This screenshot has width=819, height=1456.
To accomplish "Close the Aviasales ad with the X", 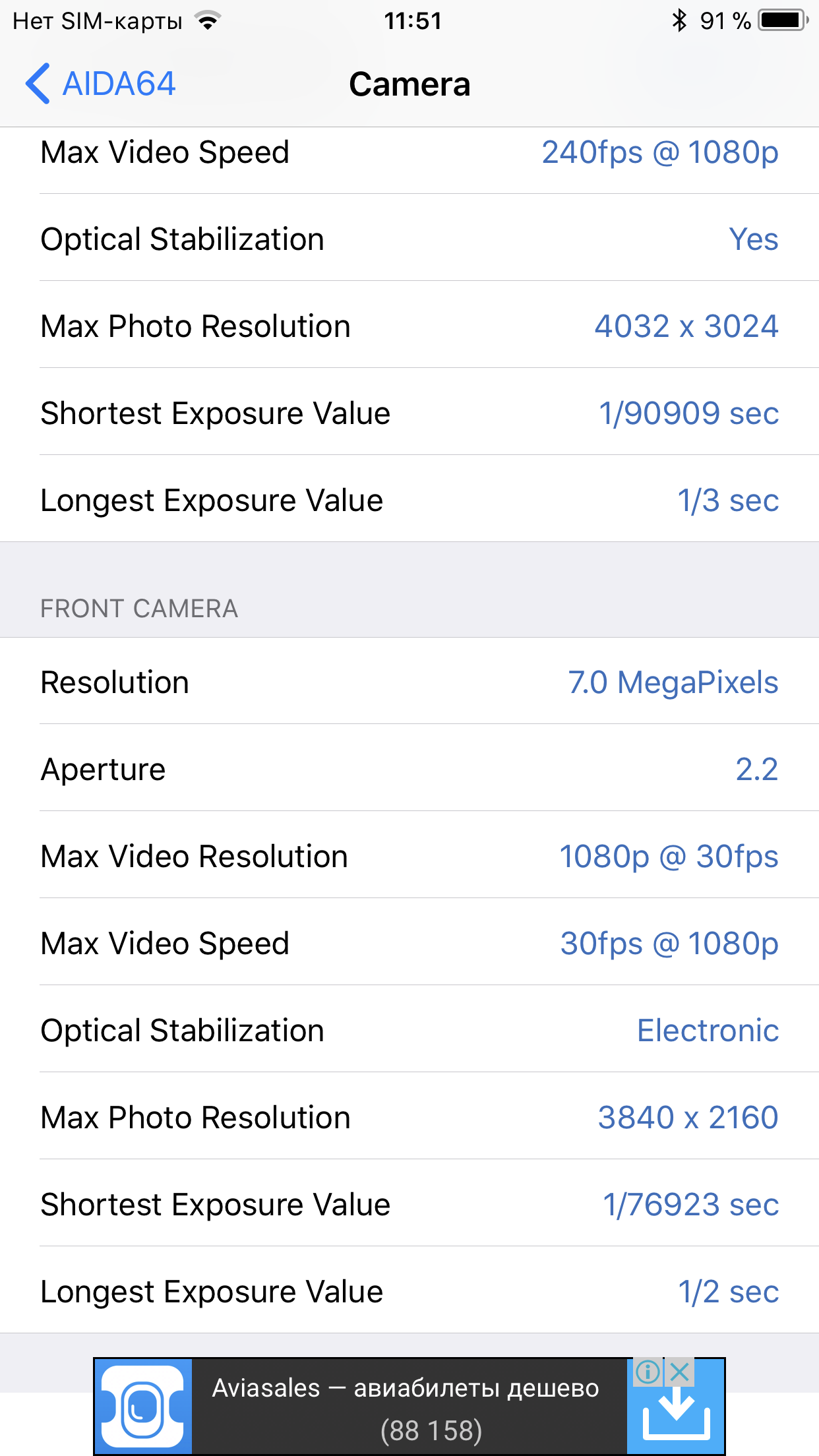I will coord(679,1372).
